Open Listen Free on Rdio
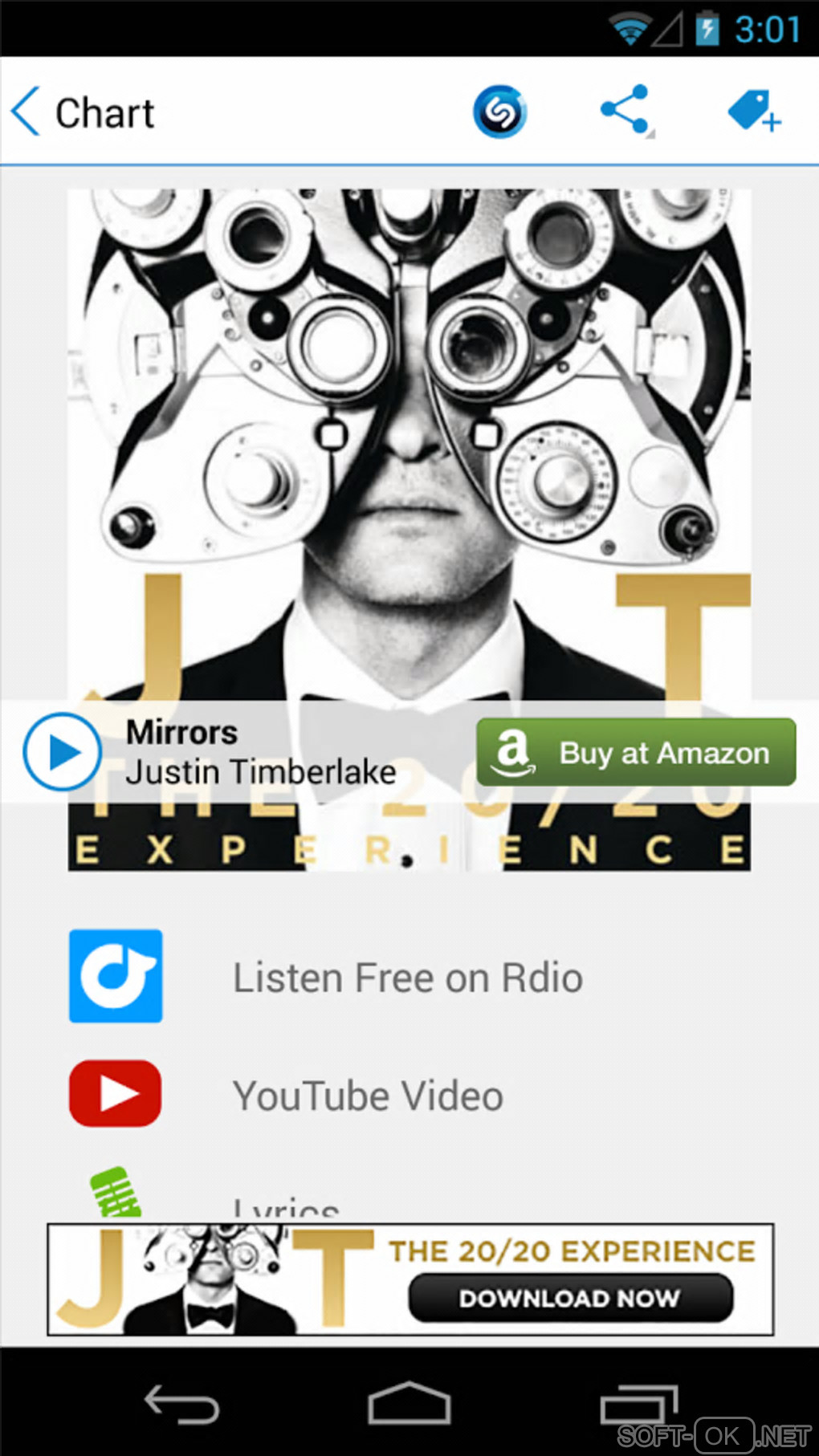This screenshot has width=819, height=1456. pos(406,977)
